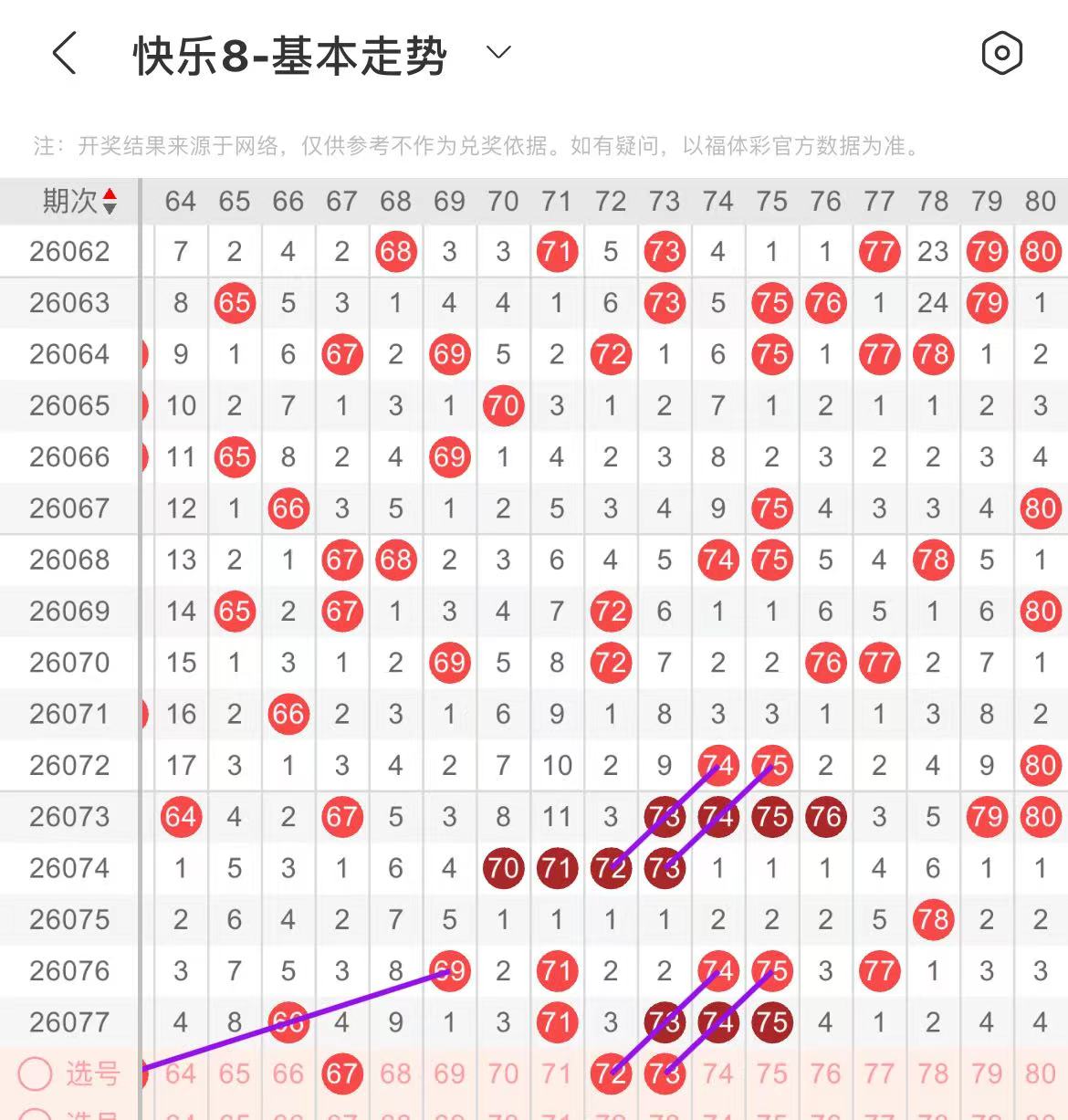Go back from the trend chart
The width and height of the screenshot is (1068, 1120).
coord(64,53)
